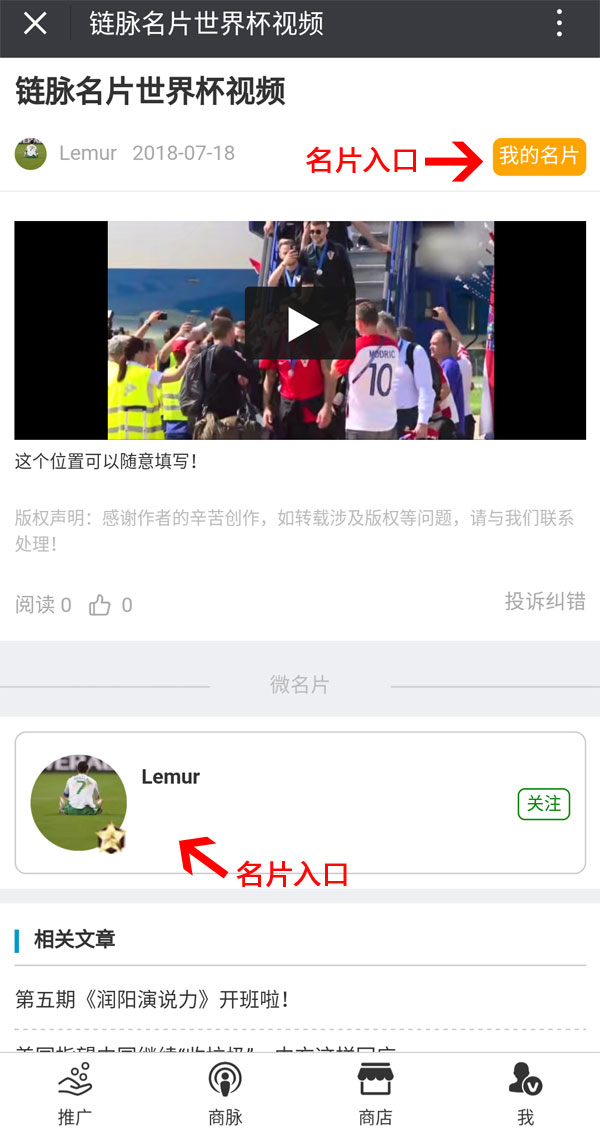This screenshot has width=600, height=1133.
Task: Open the 投诉纠错 link
Action: (545, 601)
